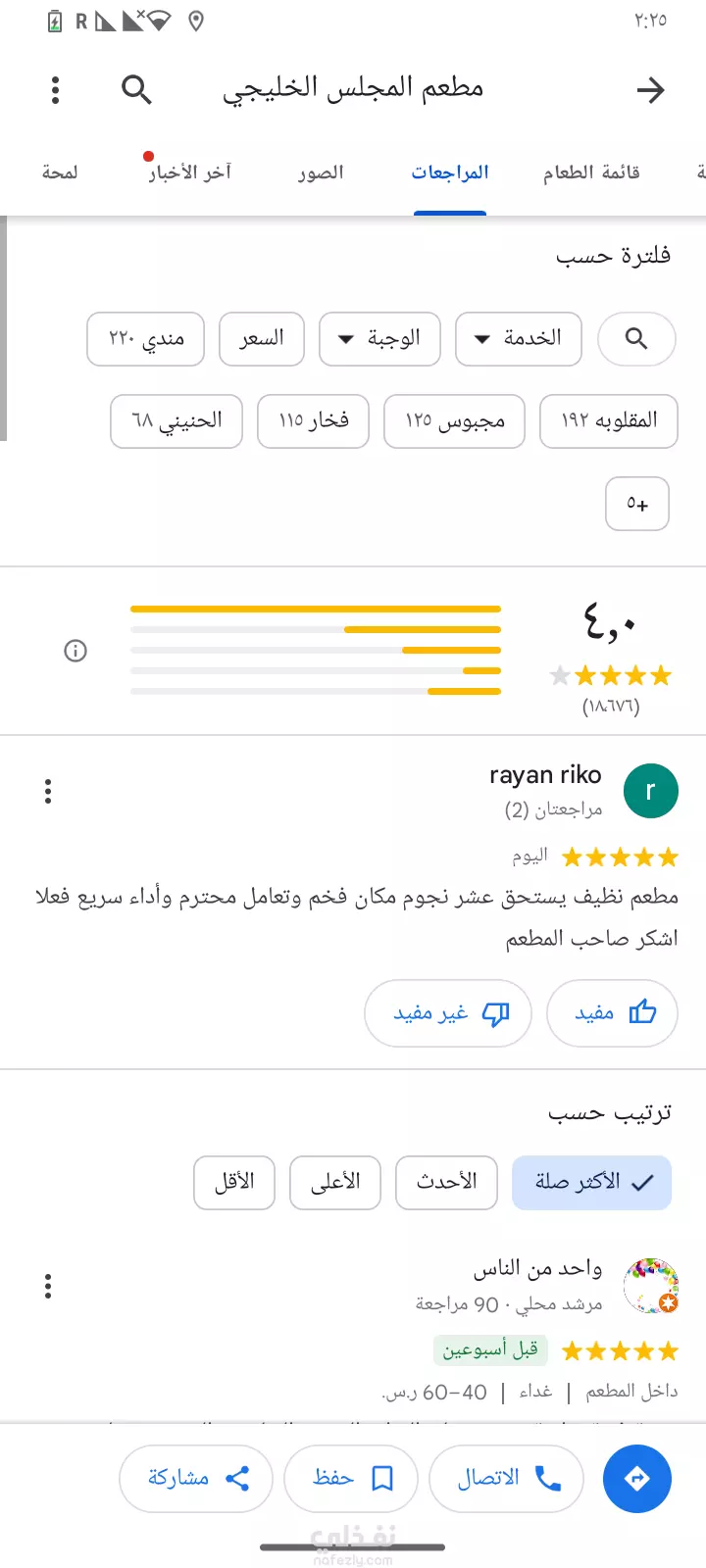706x1568 pixels.
Task: Switch to the الصور tab
Action: pos(322,172)
